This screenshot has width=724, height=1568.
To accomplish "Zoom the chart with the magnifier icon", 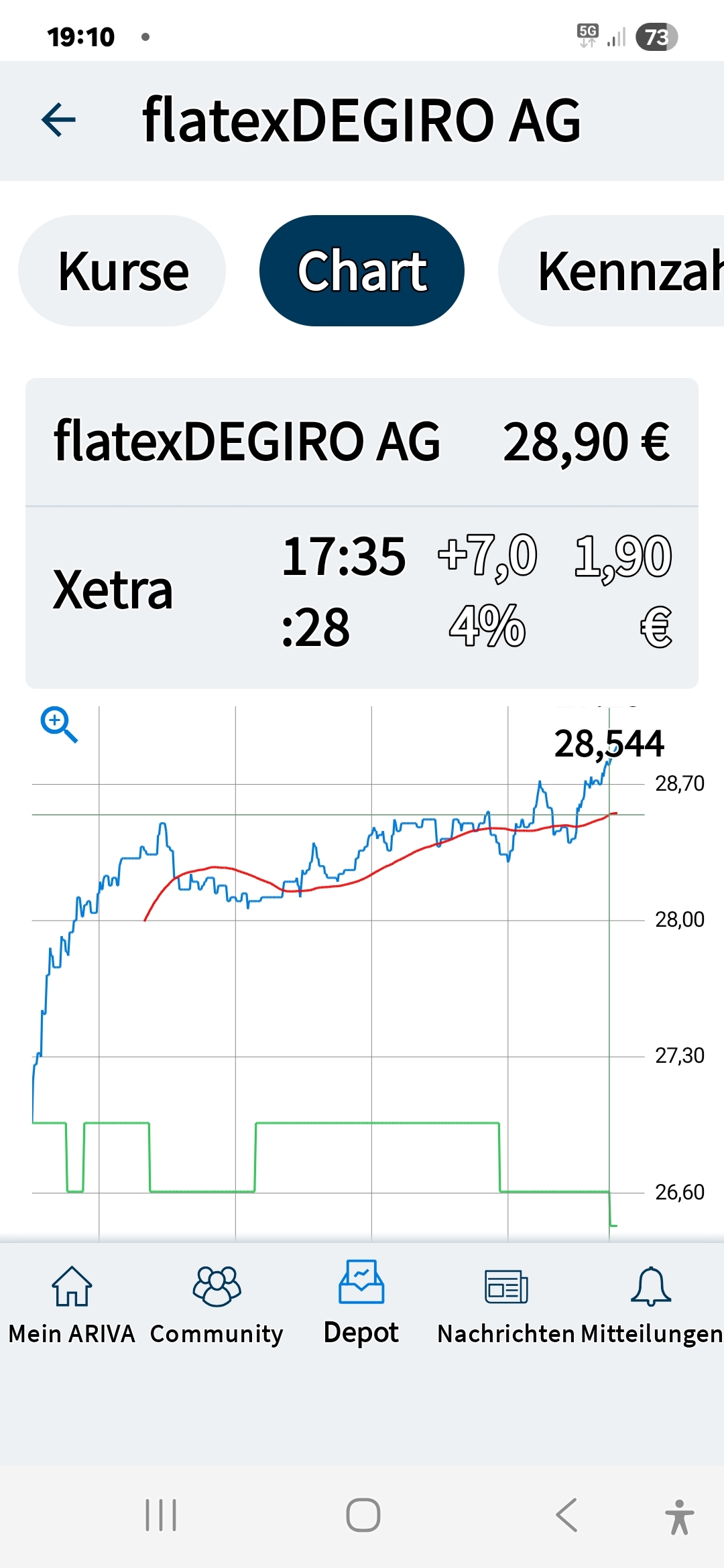I will click(59, 724).
